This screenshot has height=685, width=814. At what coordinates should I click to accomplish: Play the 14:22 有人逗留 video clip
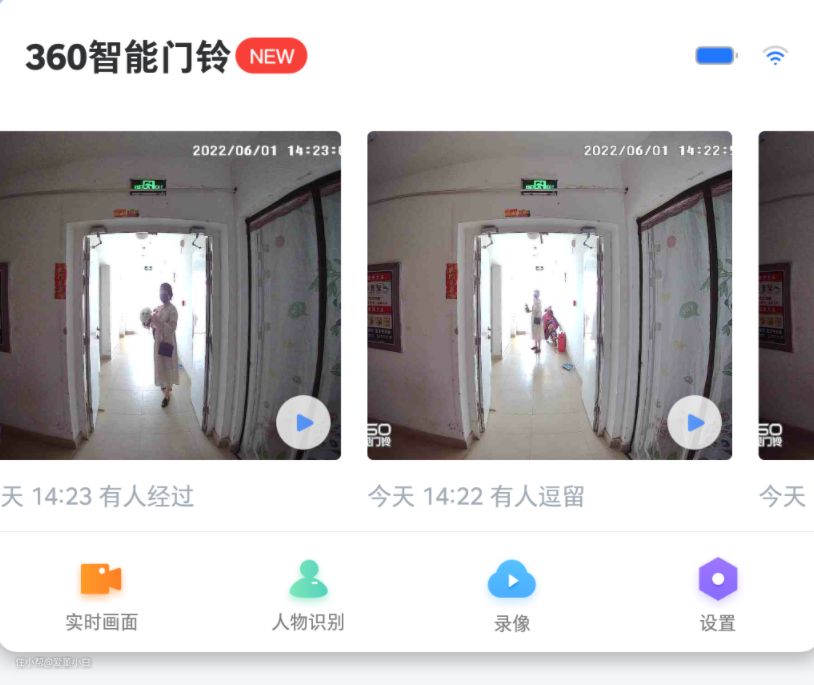pos(694,423)
